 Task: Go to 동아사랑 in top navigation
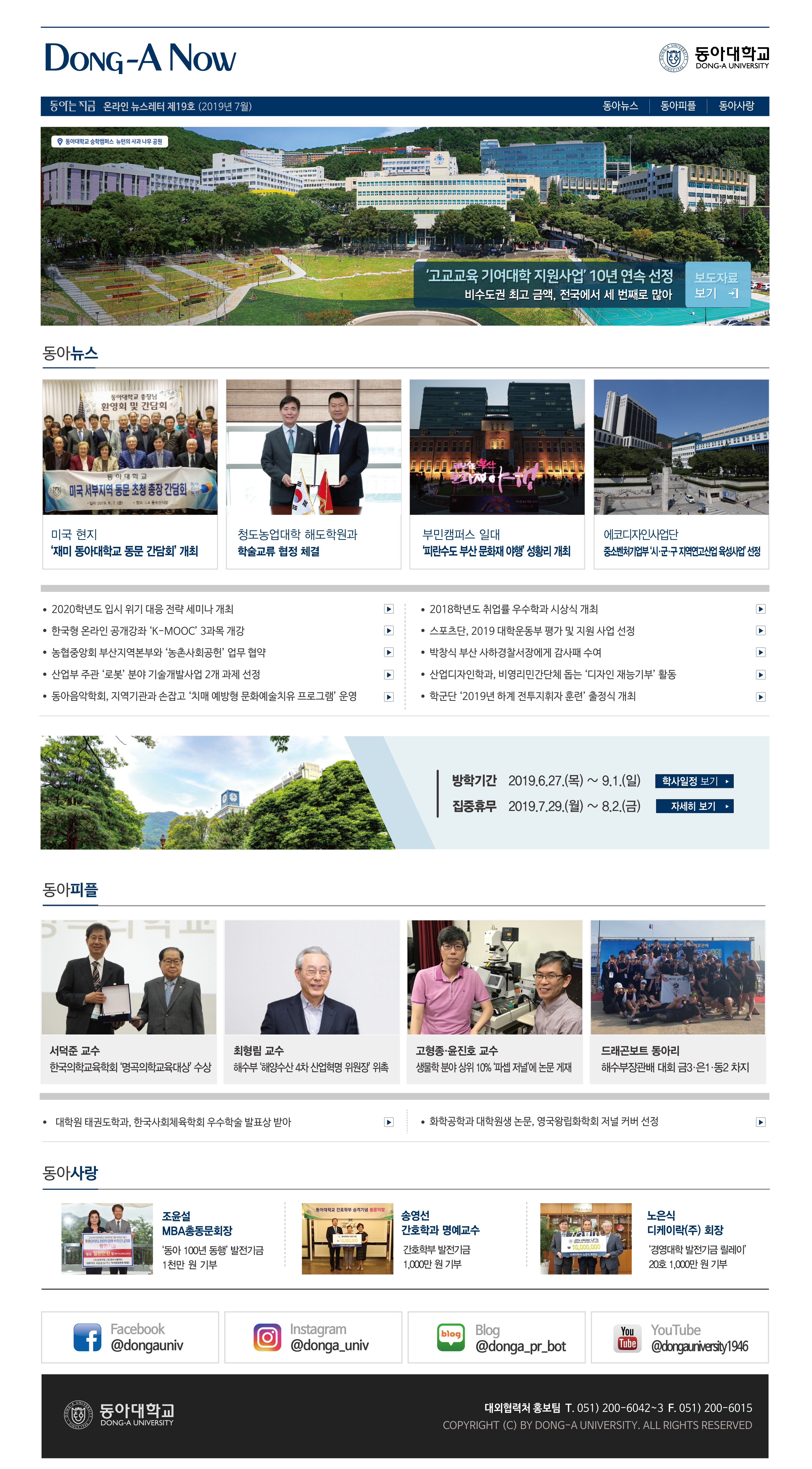(x=736, y=106)
